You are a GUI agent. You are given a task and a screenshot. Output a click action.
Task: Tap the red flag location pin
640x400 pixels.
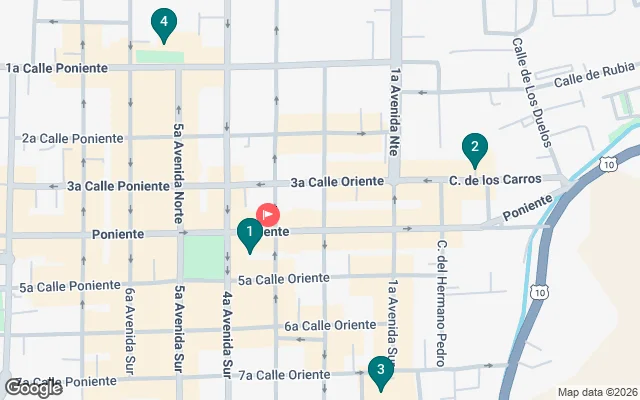point(268,214)
